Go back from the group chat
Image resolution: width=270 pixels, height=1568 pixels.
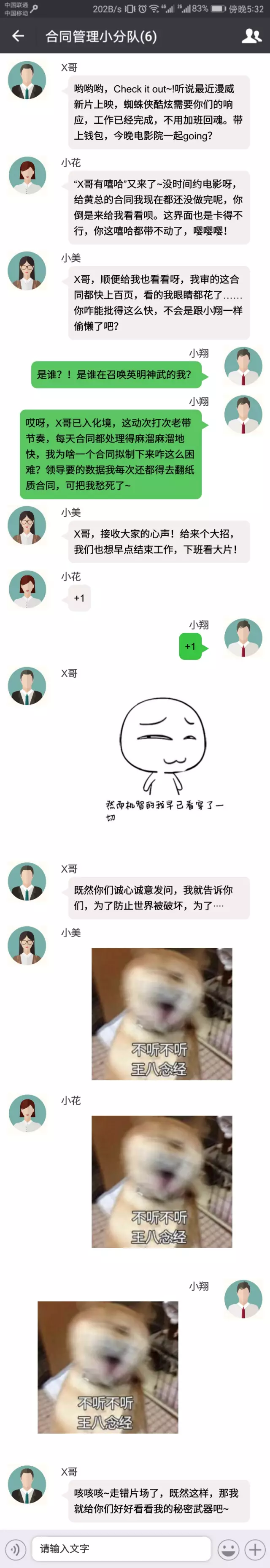pos(18,36)
